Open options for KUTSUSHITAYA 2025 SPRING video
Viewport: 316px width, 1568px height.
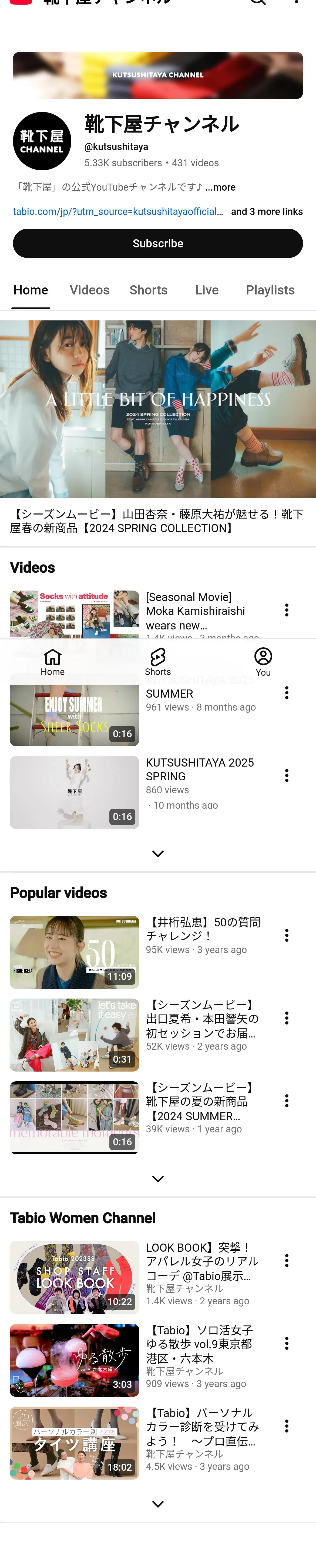tap(287, 775)
